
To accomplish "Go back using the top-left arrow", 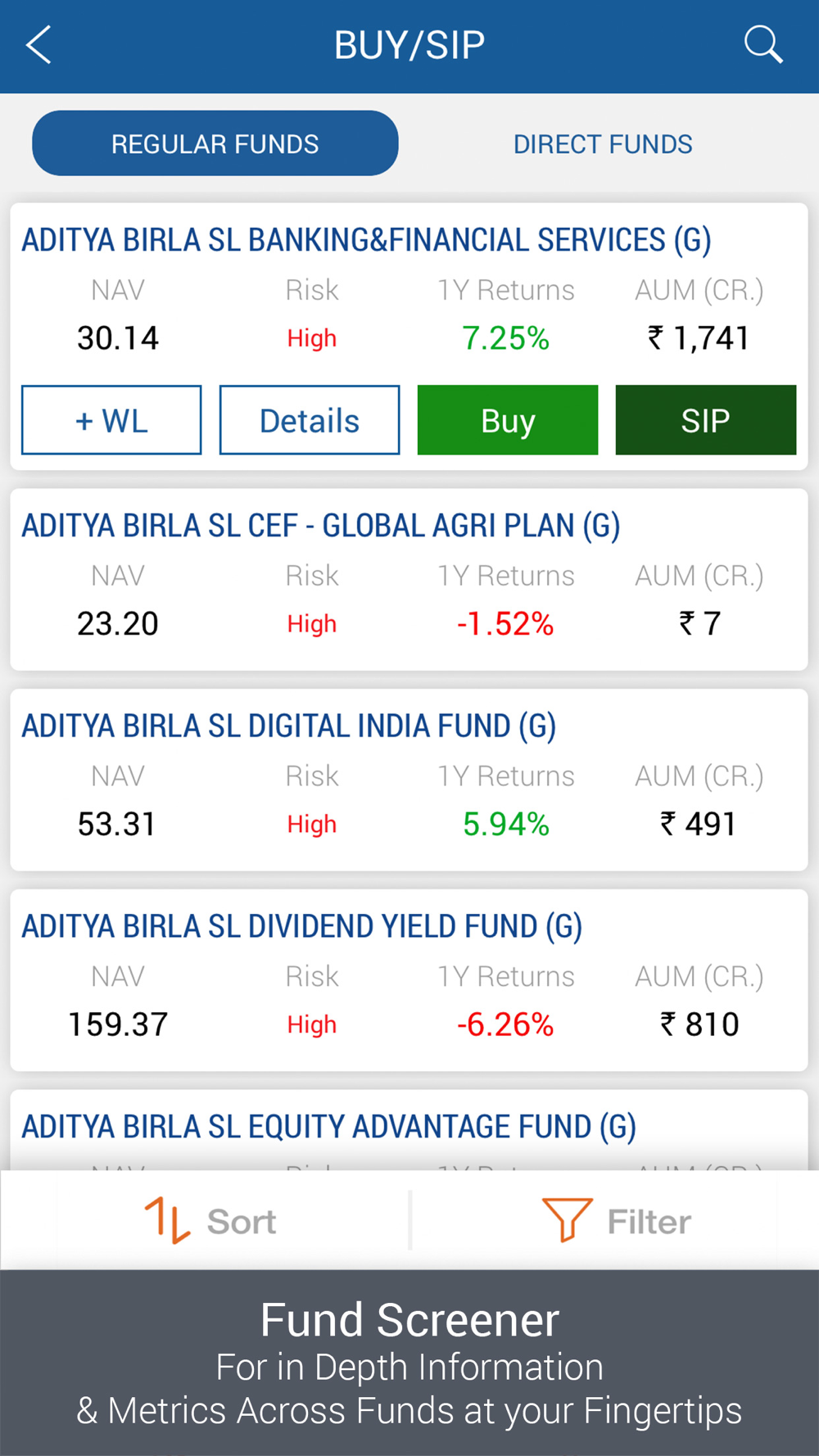I will point(38,44).
